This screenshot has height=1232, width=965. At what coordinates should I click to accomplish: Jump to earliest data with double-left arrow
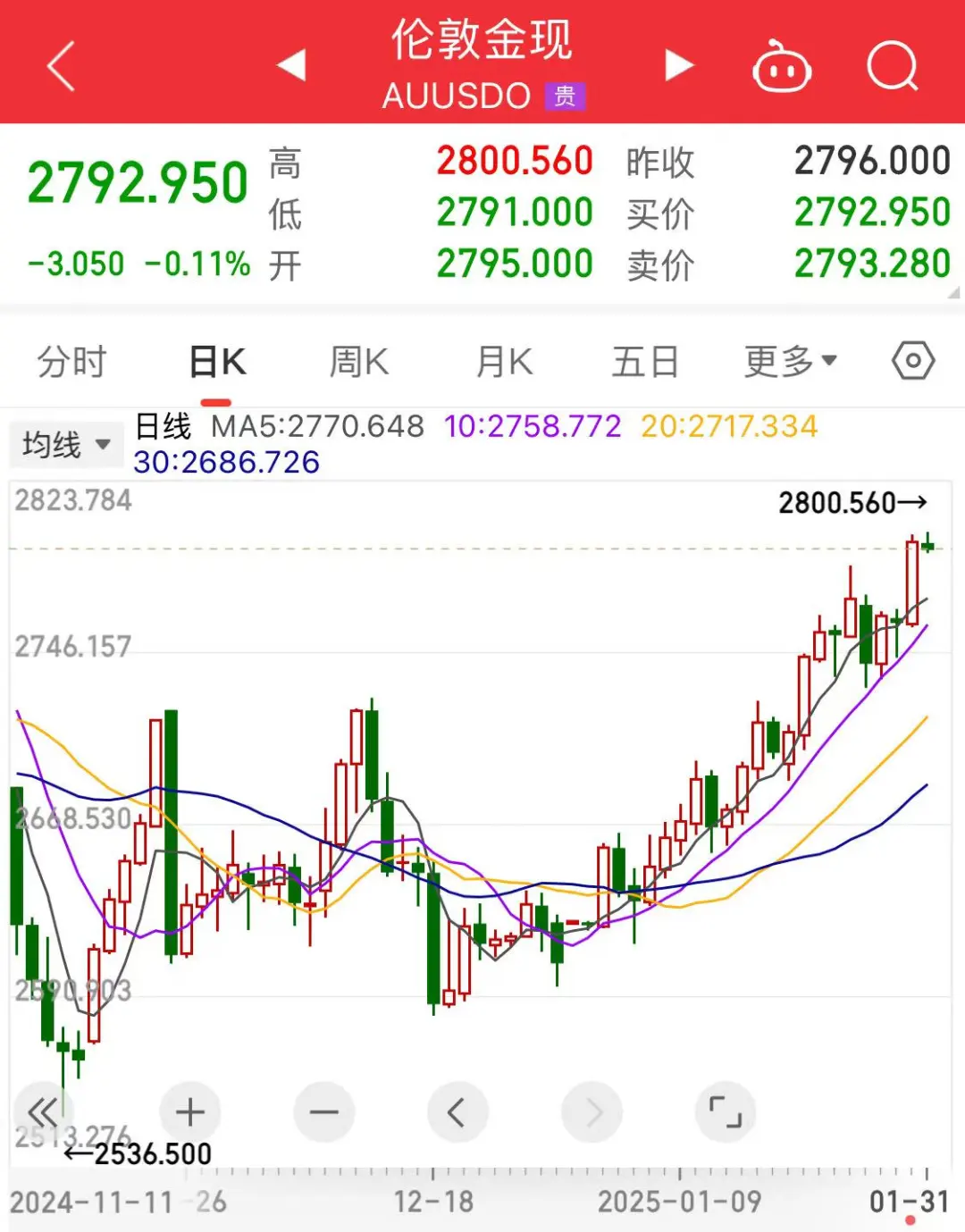pyautogui.click(x=42, y=1112)
